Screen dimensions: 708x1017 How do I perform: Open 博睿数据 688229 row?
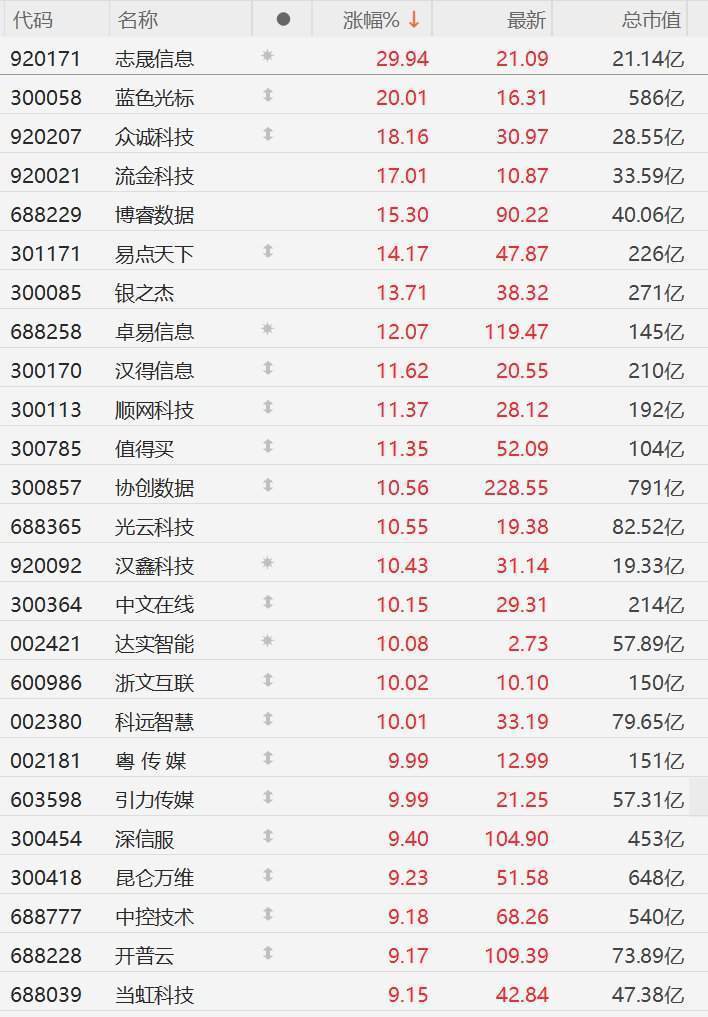tap(154, 215)
